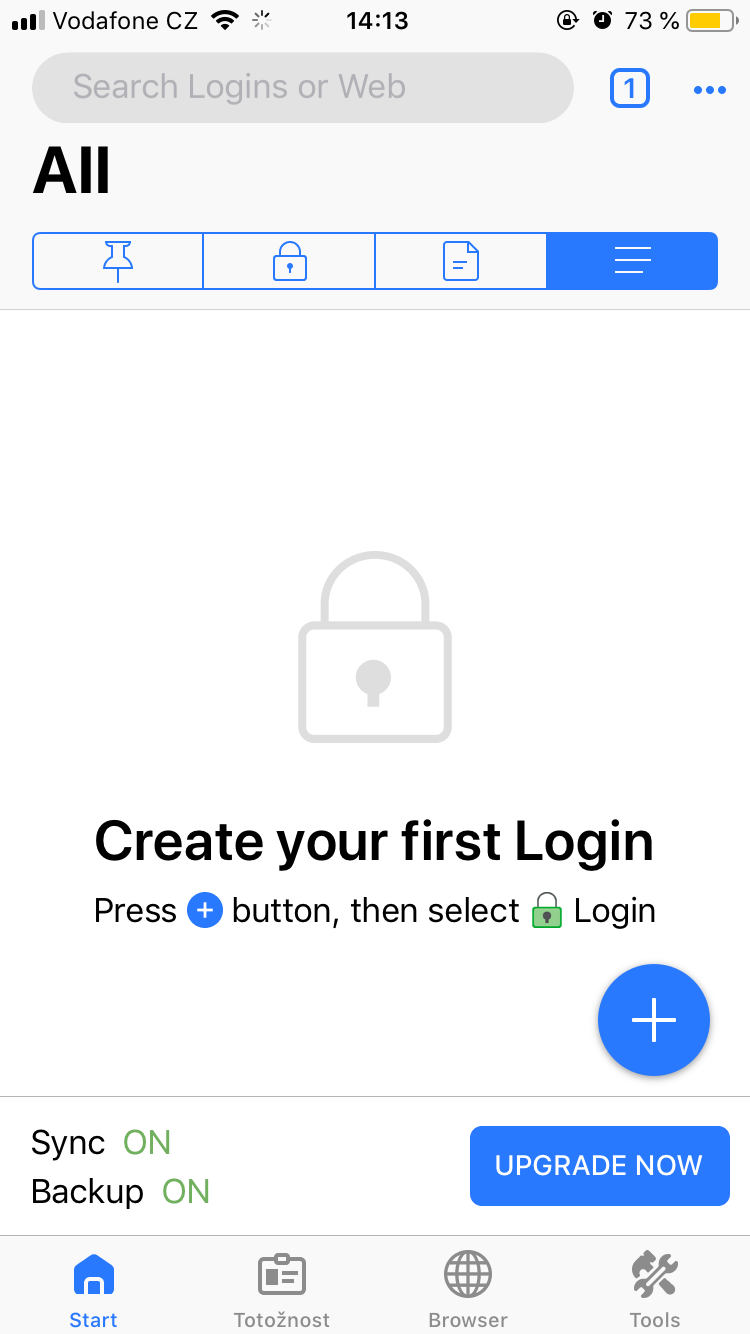
Task: Select the pinned items filter
Action: [x=118, y=261]
